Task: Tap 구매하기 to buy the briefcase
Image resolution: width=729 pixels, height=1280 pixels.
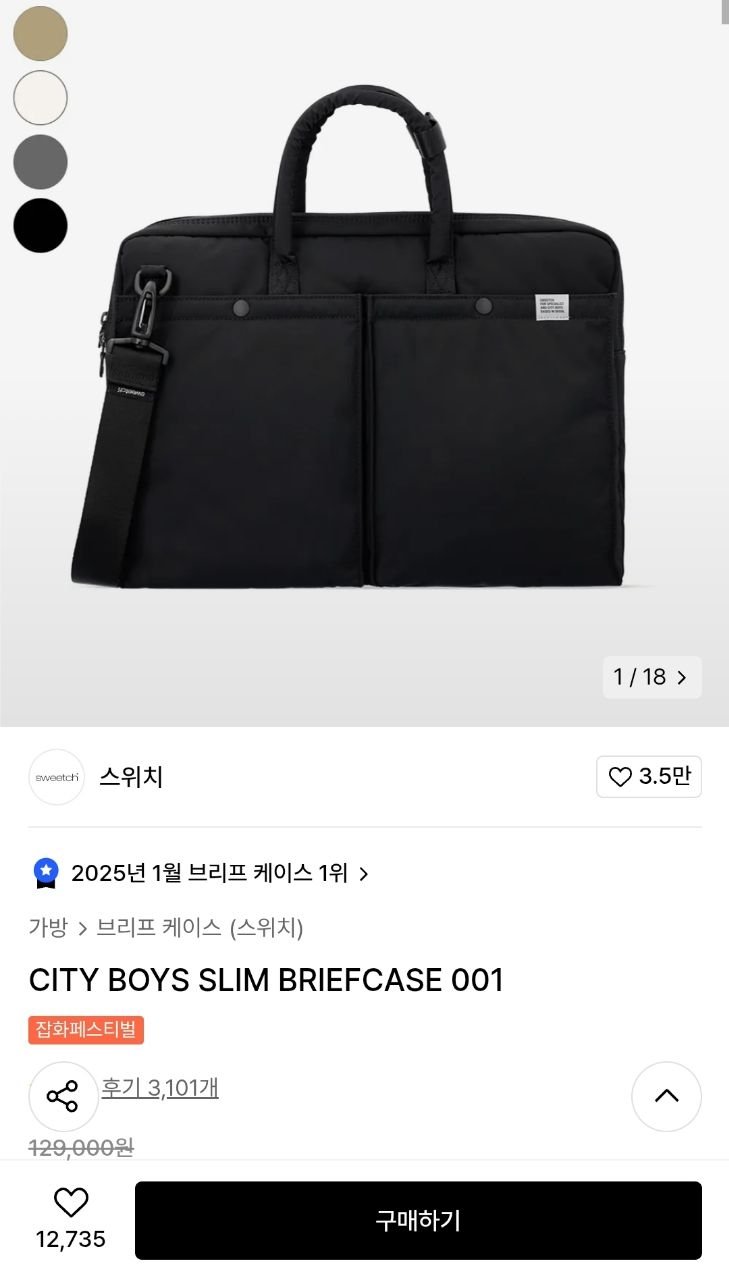Action: pos(418,1220)
